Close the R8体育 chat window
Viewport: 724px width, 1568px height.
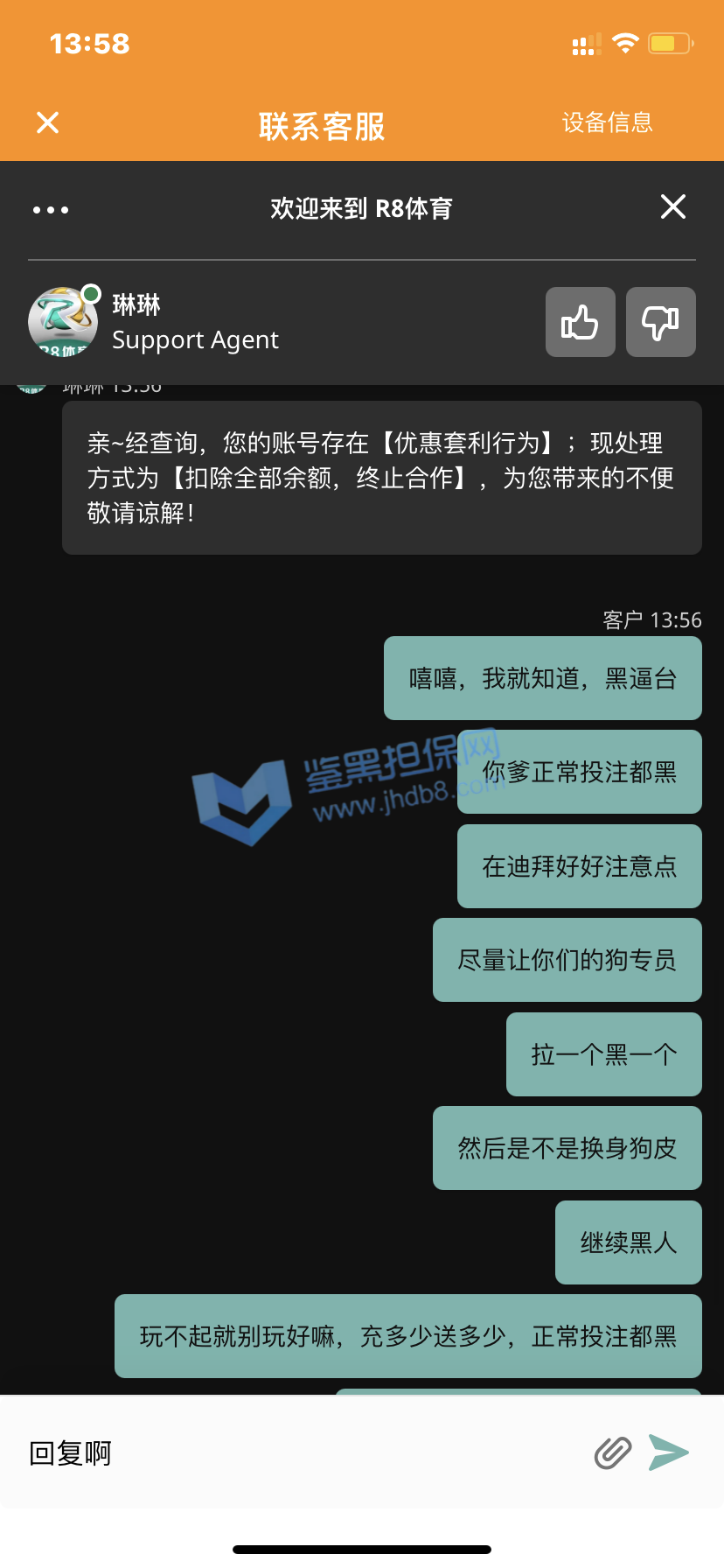point(672,206)
